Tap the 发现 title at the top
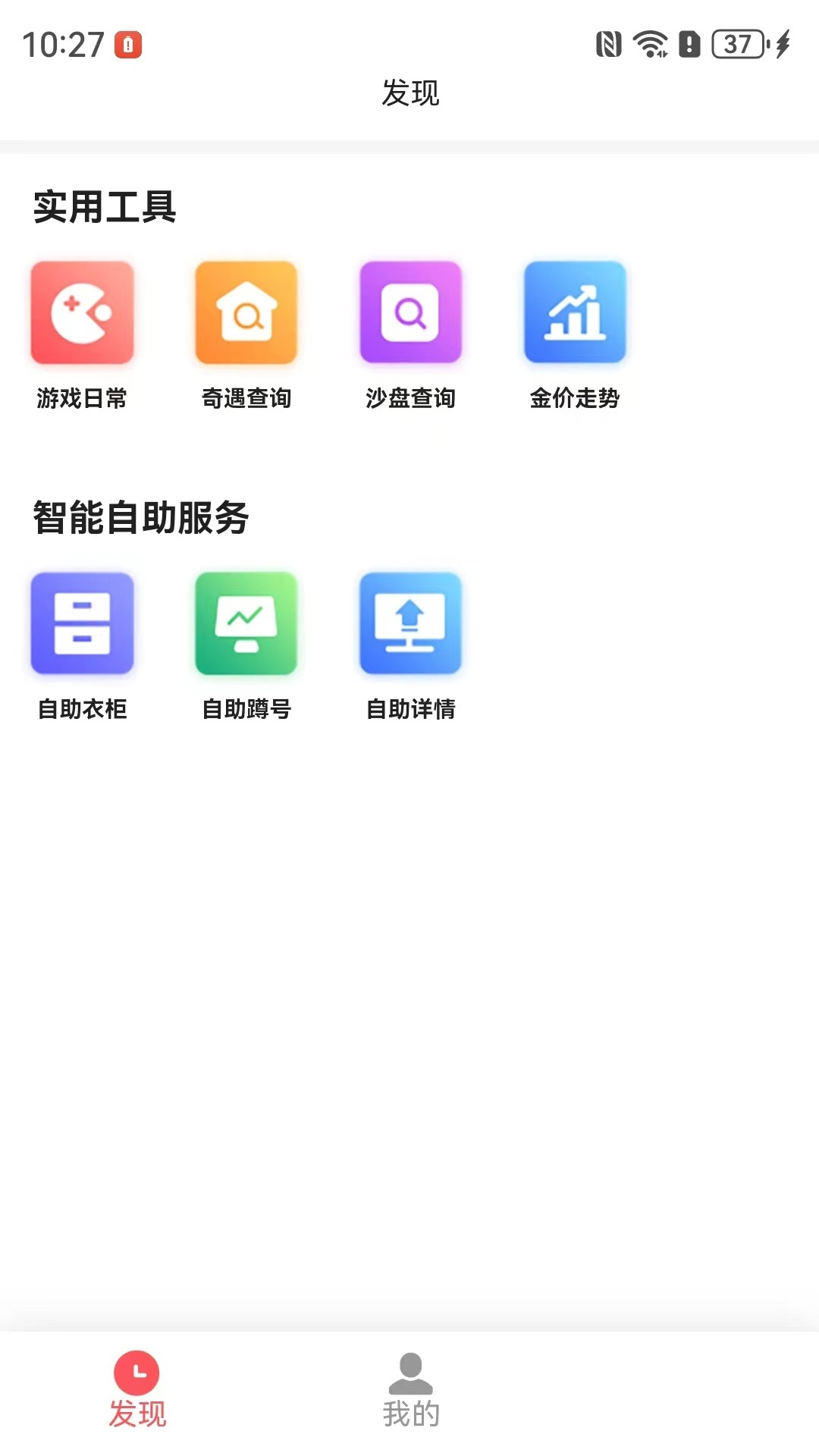This screenshot has width=819, height=1456. point(409,94)
